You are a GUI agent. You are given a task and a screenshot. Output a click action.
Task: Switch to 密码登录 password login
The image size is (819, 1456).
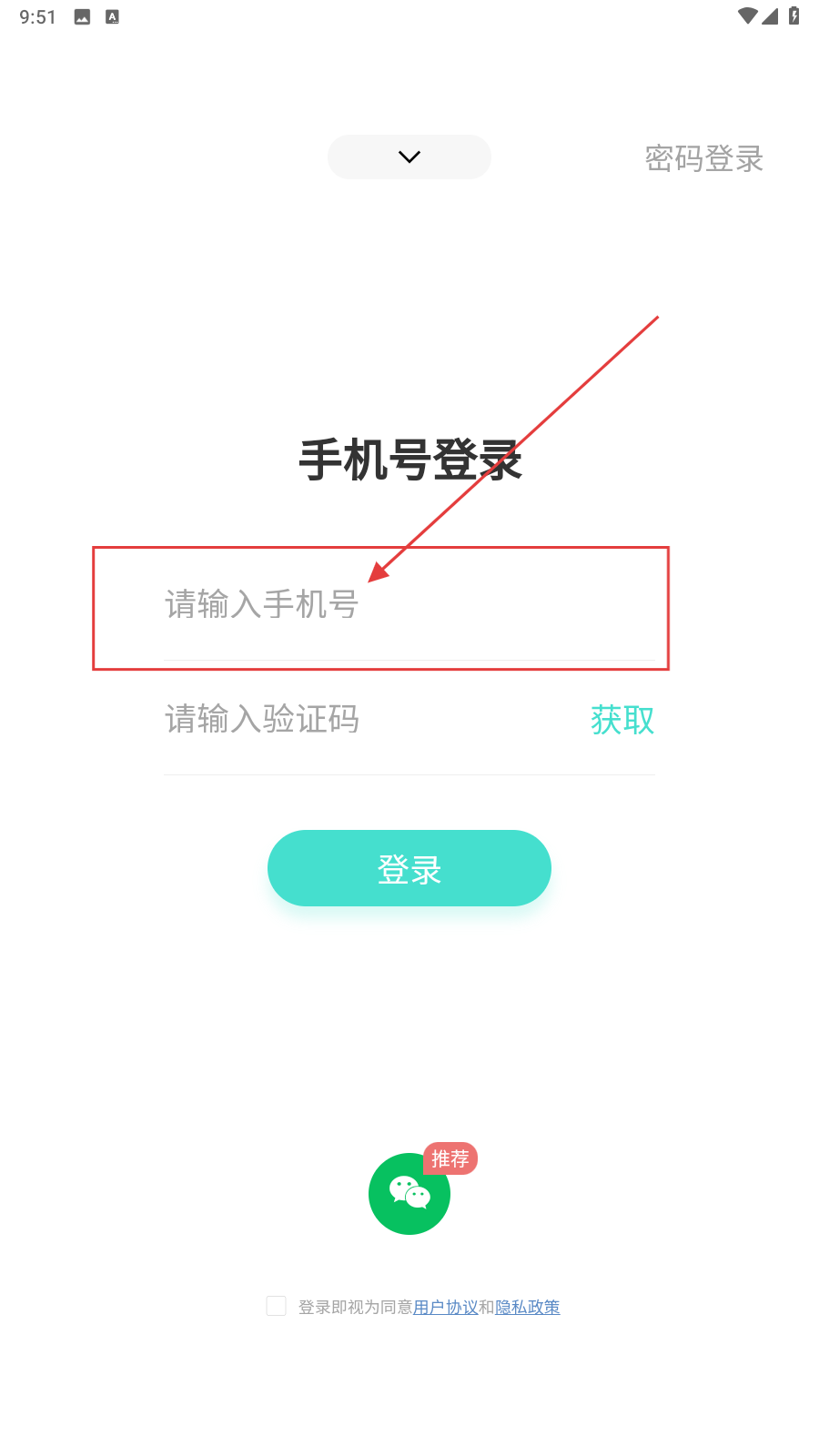[703, 158]
